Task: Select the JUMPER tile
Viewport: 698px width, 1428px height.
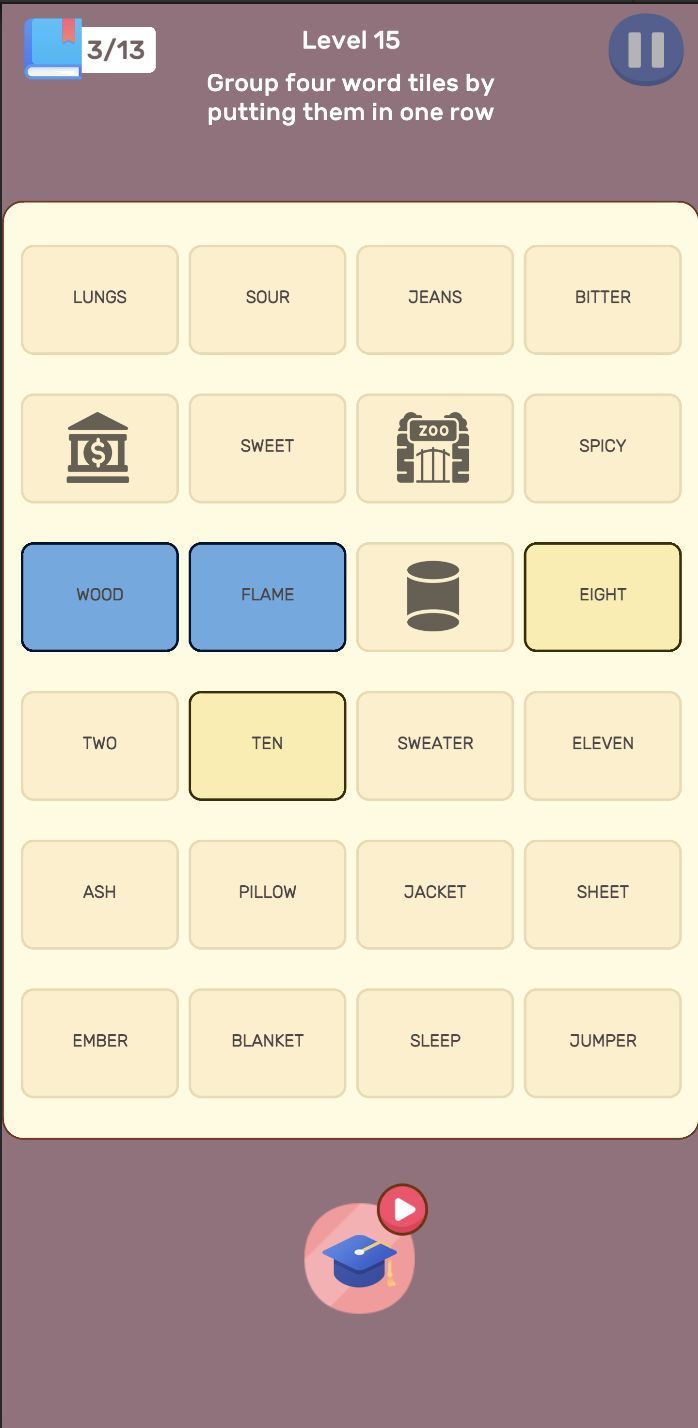Action: pos(602,1042)
